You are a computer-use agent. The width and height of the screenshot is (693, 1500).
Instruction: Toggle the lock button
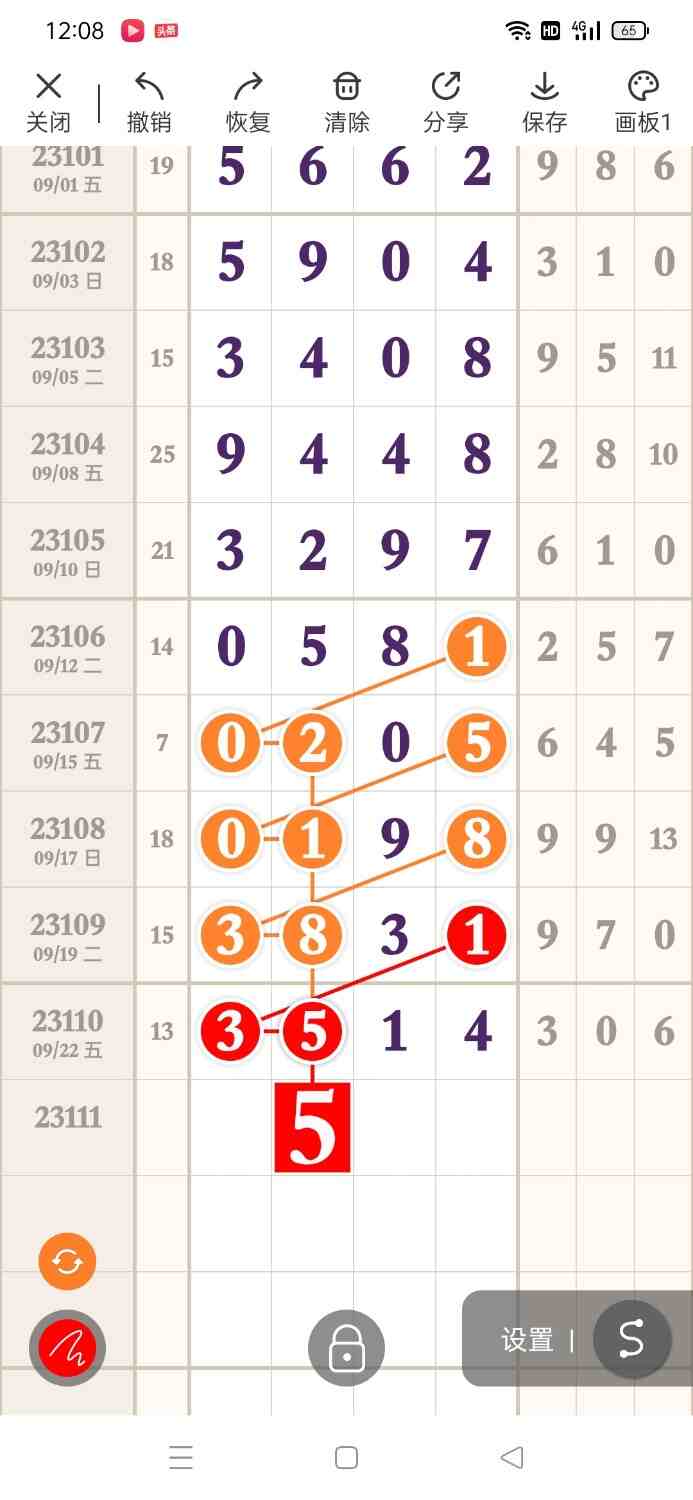[346, 1347]
